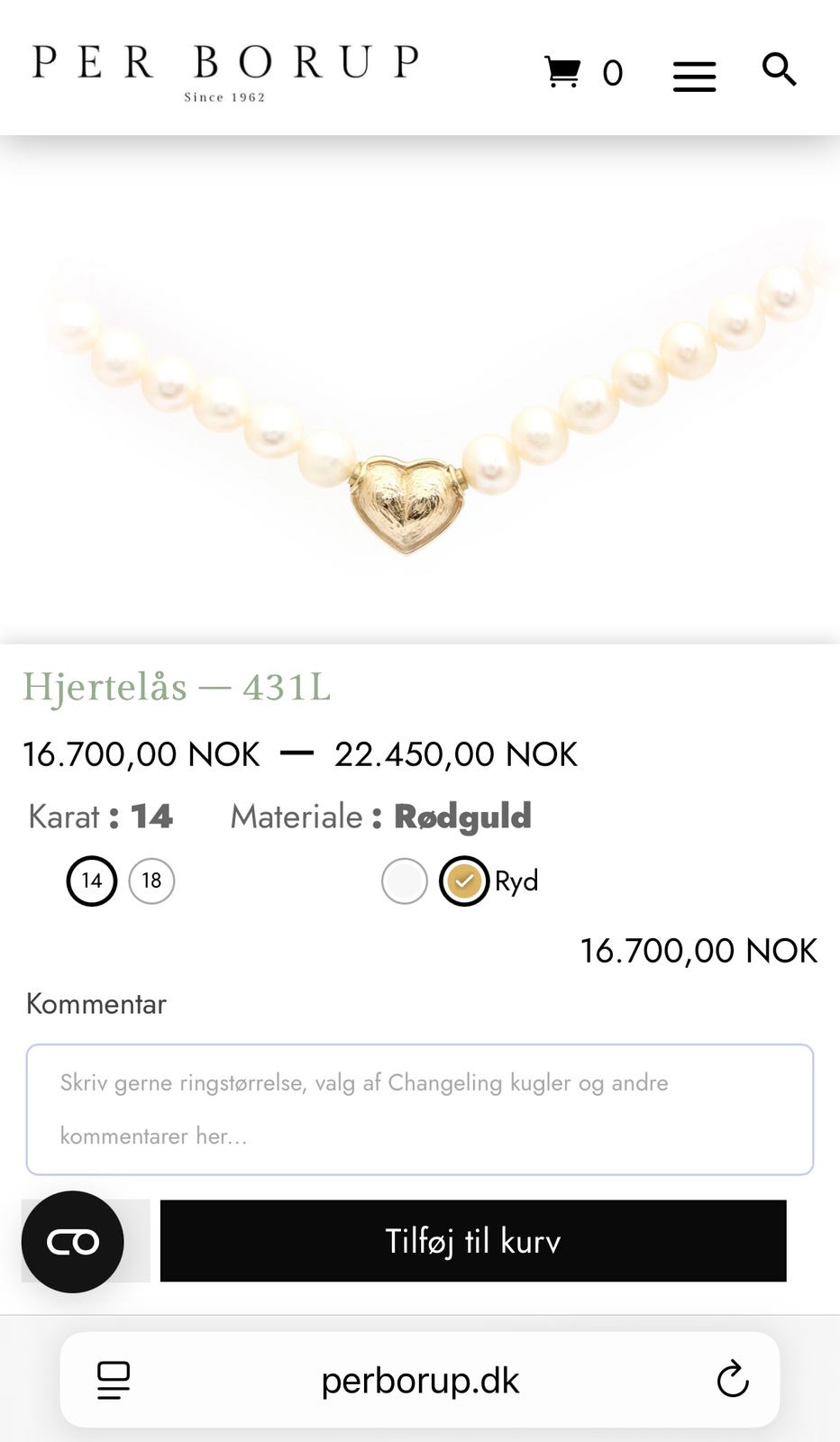Click Ryd to clear material selection
The height and width of the screenshot is (1442, 840).
click(516, 881)
